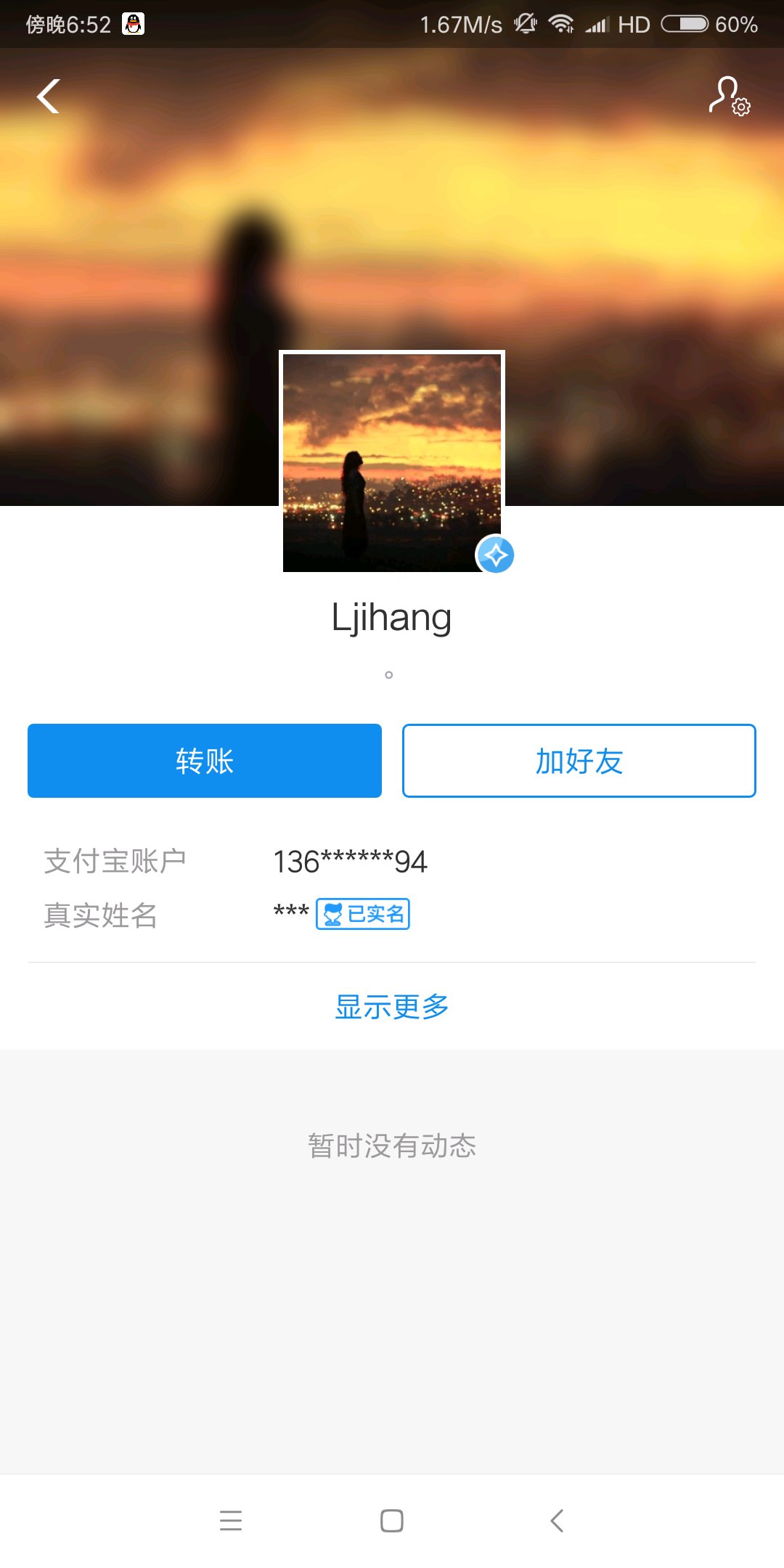Tap the 转账 transfer button
784x1568 pixels.
click(x=205, y=761)
